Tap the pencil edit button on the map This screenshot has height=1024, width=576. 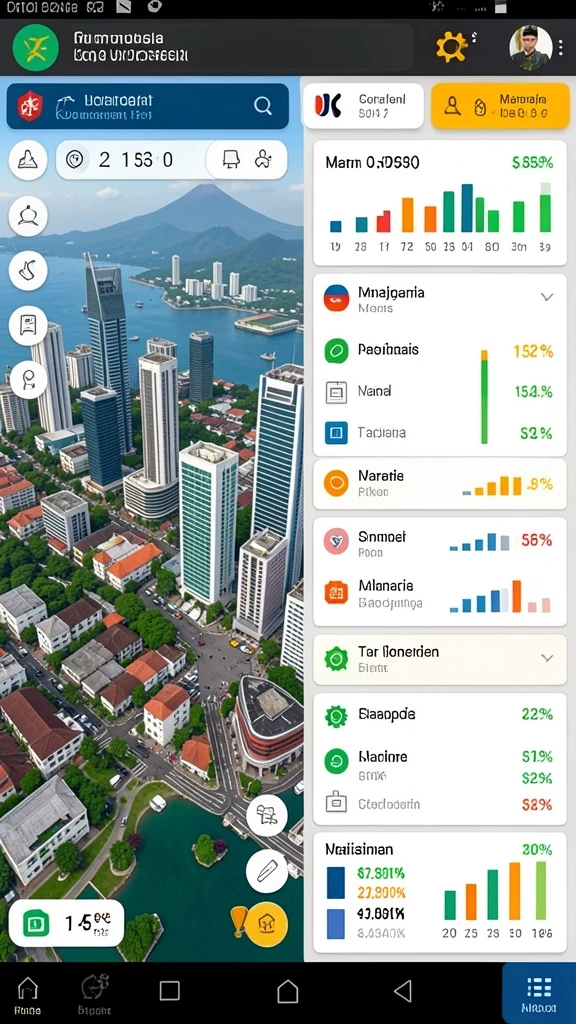click(x=267, y=871)
